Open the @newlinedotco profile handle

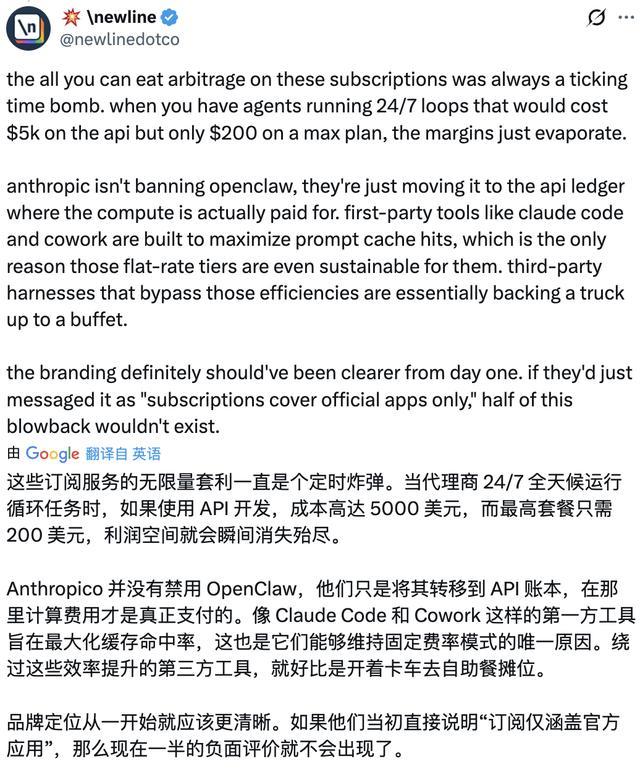pos(120,39)
